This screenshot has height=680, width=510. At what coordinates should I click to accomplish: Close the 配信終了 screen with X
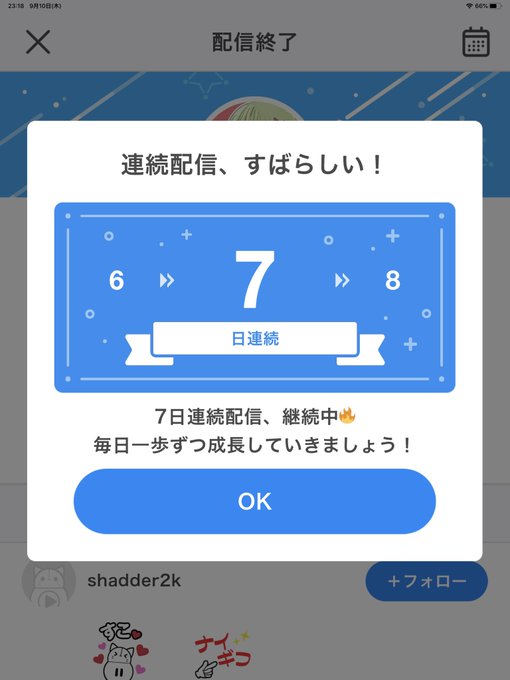tap(38, 42)
